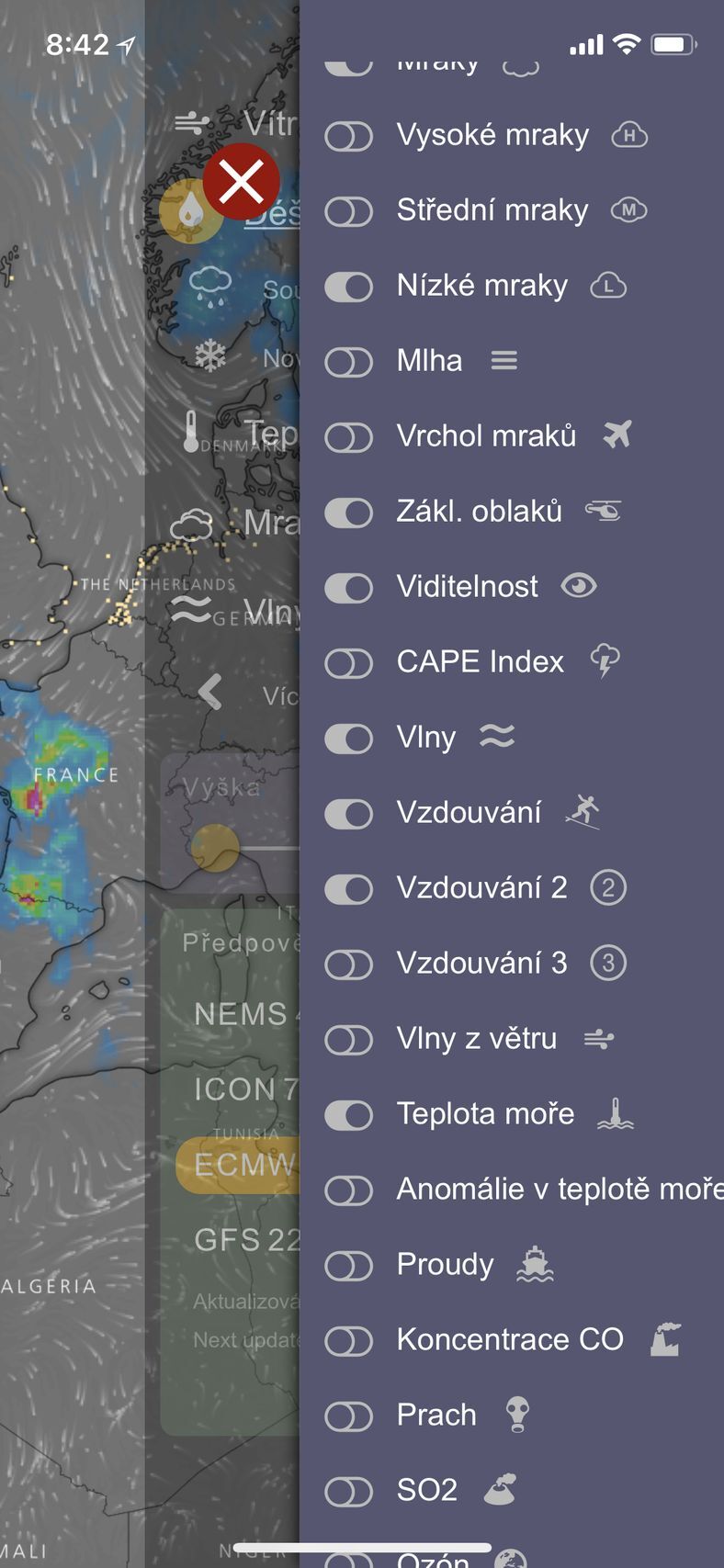Turn off the Nízké mraky toggle
Viewport: 724px width, 1568px height.
click(x=348, y=288)
